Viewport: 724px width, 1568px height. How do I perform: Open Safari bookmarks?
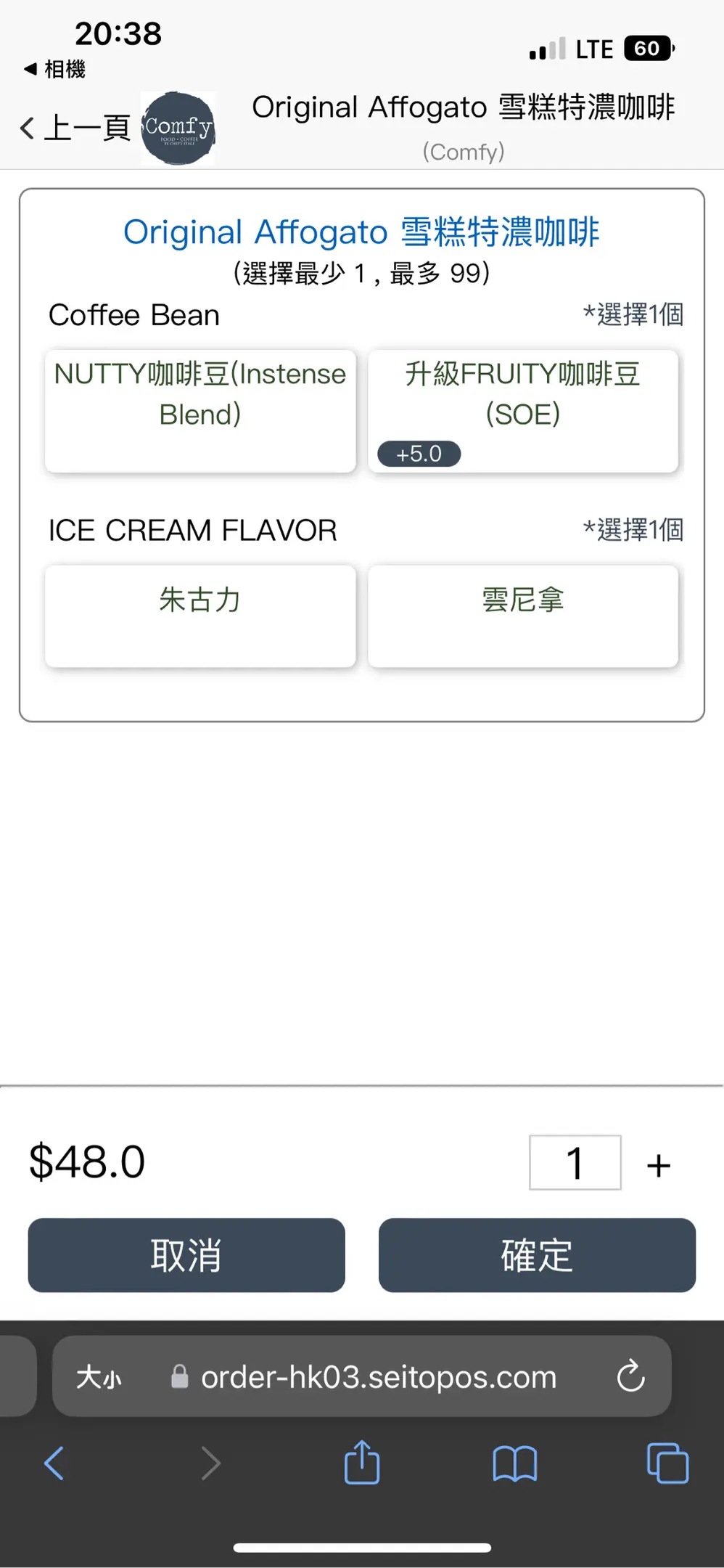[x=514, y=1463]
